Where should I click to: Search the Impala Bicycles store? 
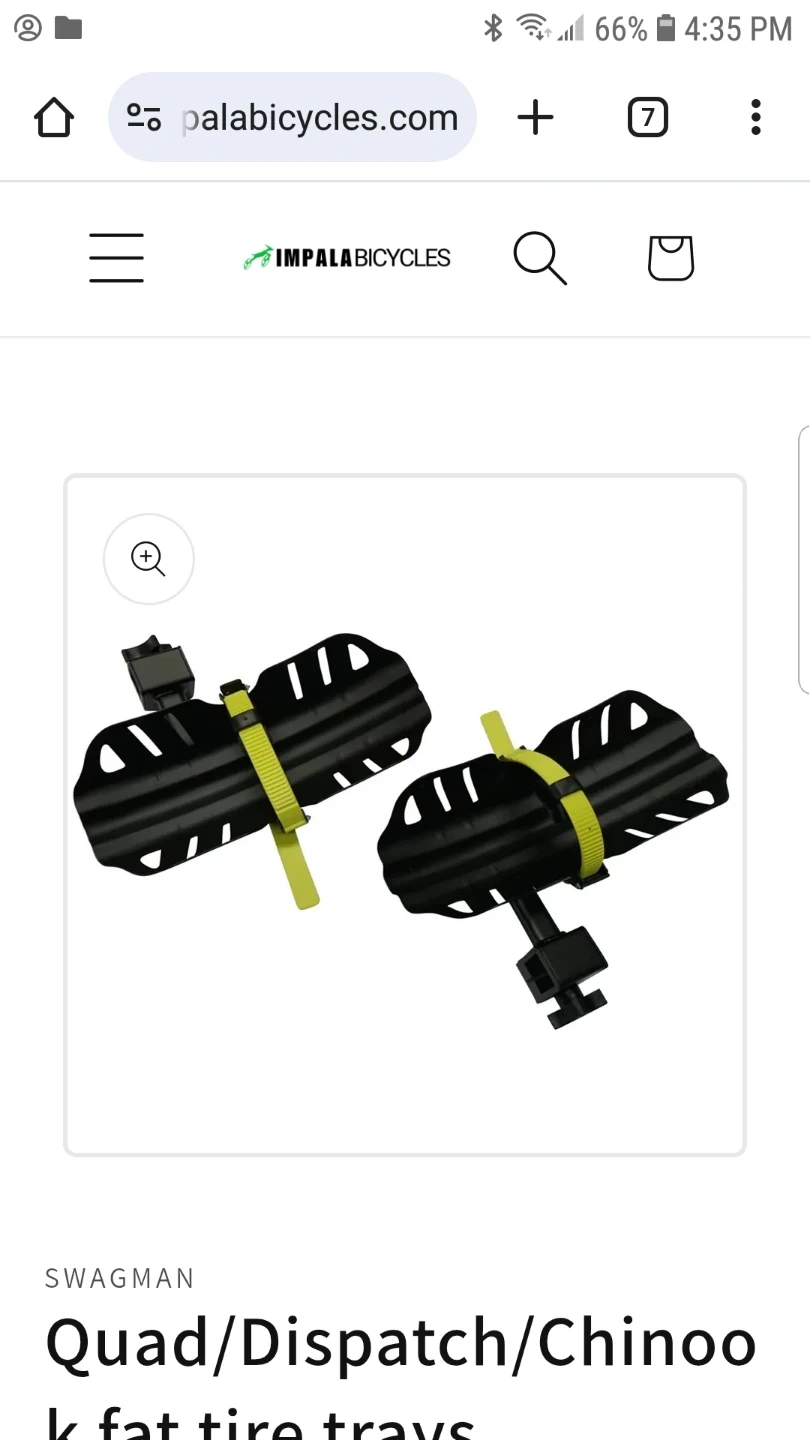pos(540,258)
